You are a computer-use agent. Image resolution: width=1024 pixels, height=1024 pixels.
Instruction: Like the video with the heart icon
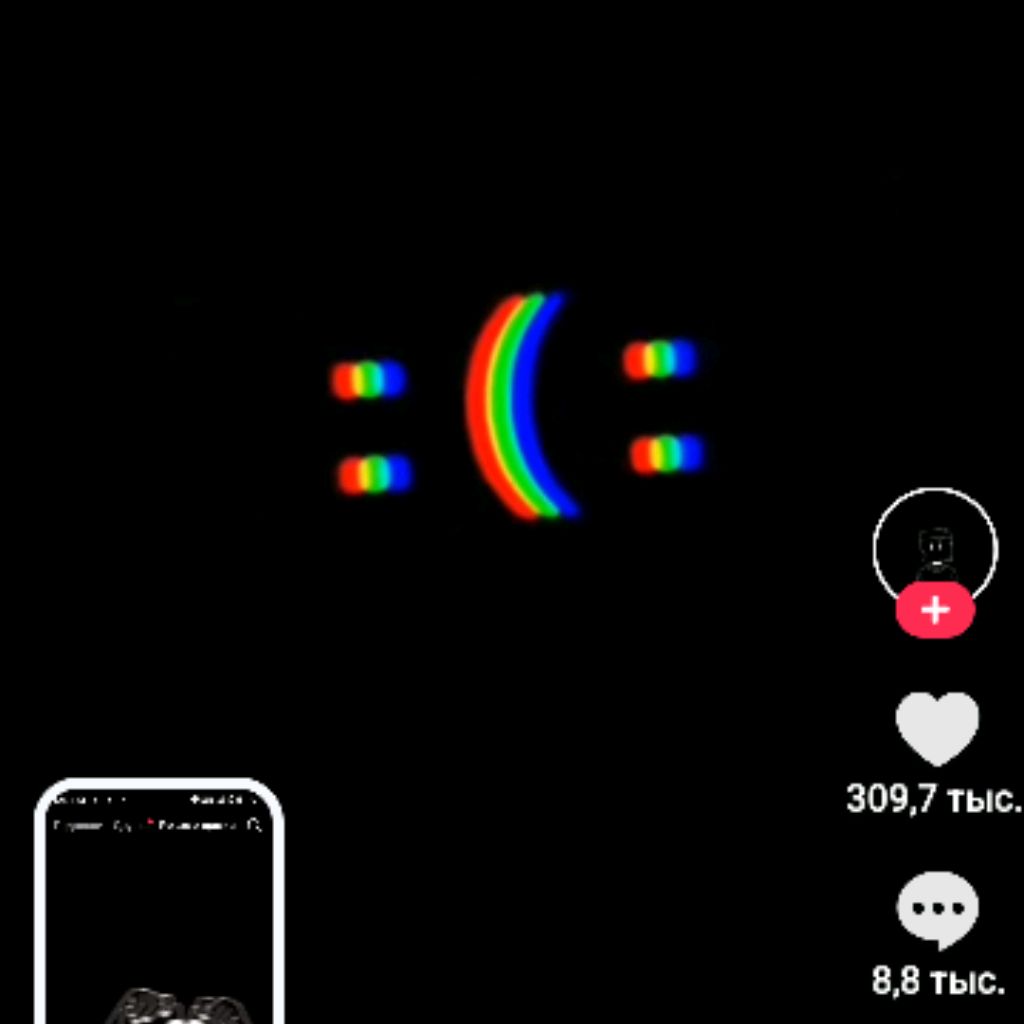(937, 728)
